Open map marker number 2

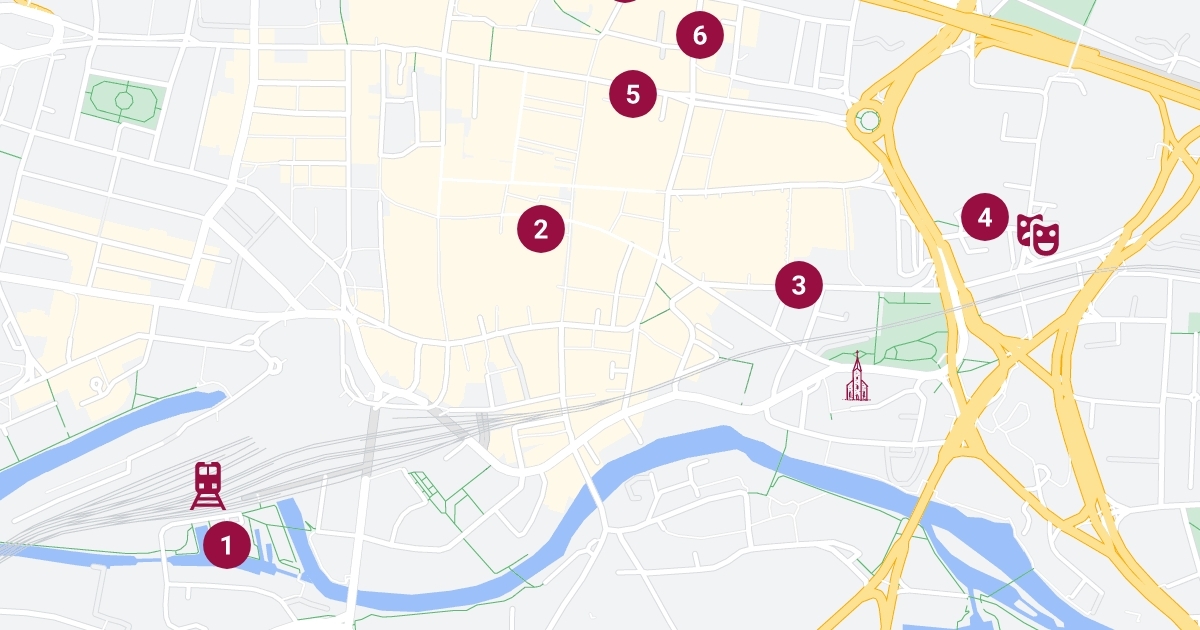541,229
